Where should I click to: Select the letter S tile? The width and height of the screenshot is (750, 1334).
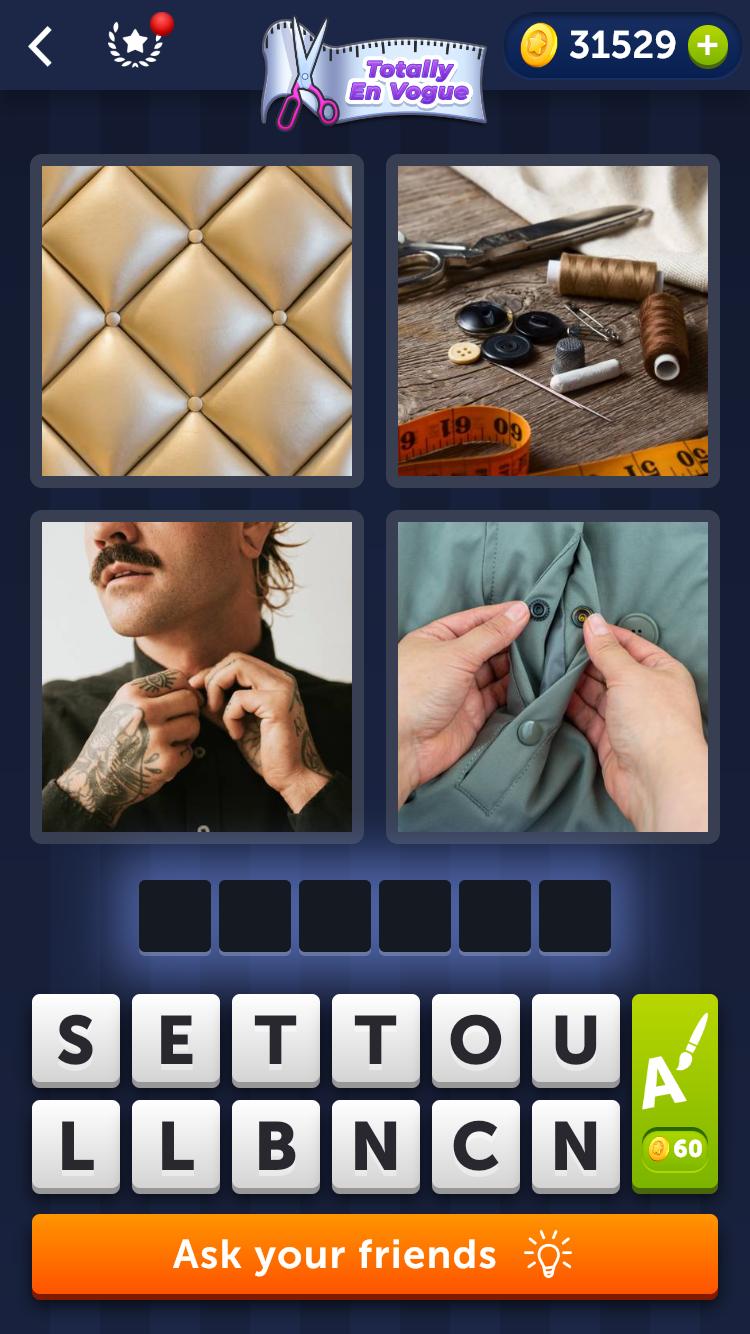pyautogui.click(x=76, y=1040)
